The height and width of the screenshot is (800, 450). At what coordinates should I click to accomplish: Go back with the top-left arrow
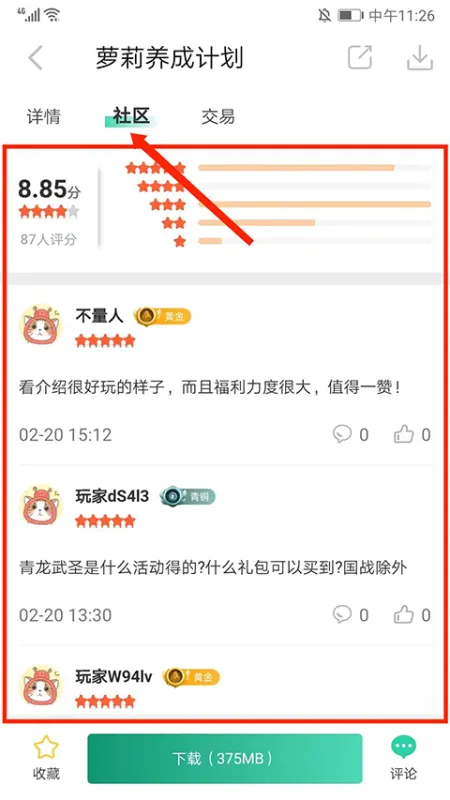[x=35, y=58]
